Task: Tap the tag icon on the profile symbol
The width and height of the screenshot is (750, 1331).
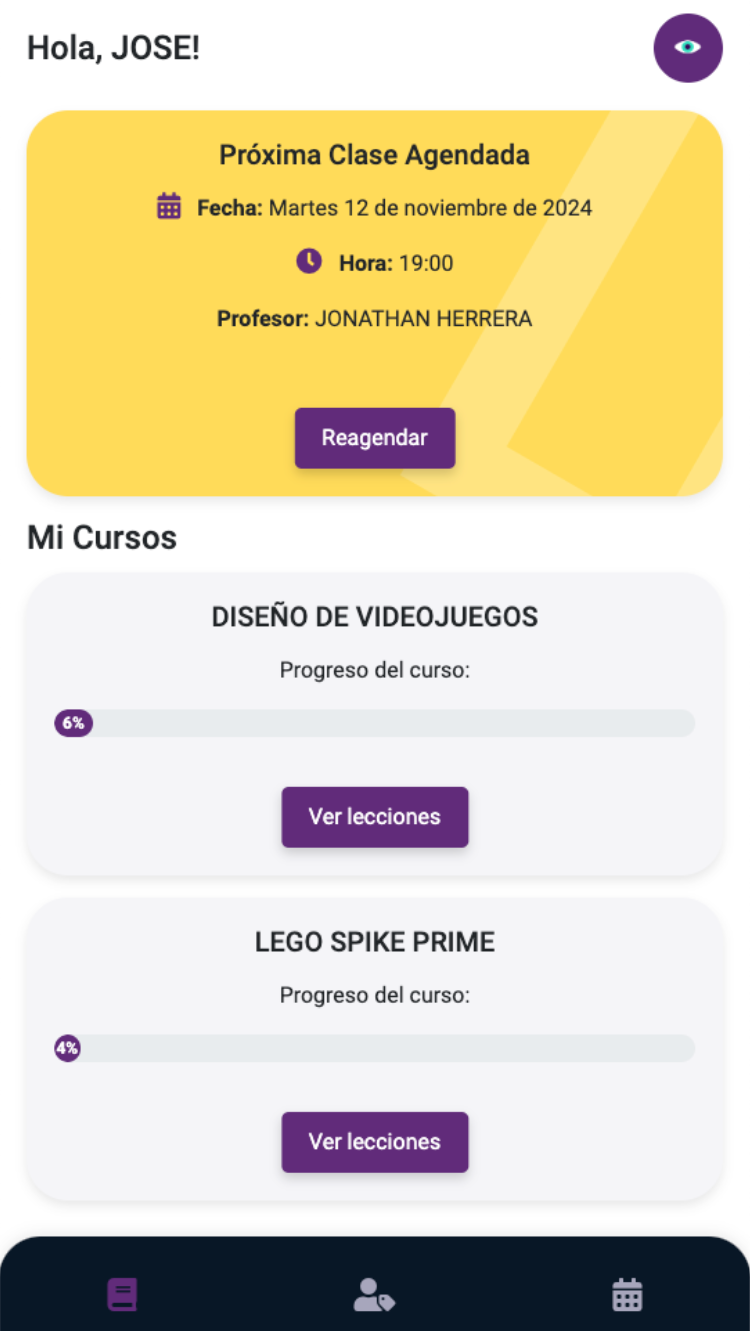Action: point(388,1300)
